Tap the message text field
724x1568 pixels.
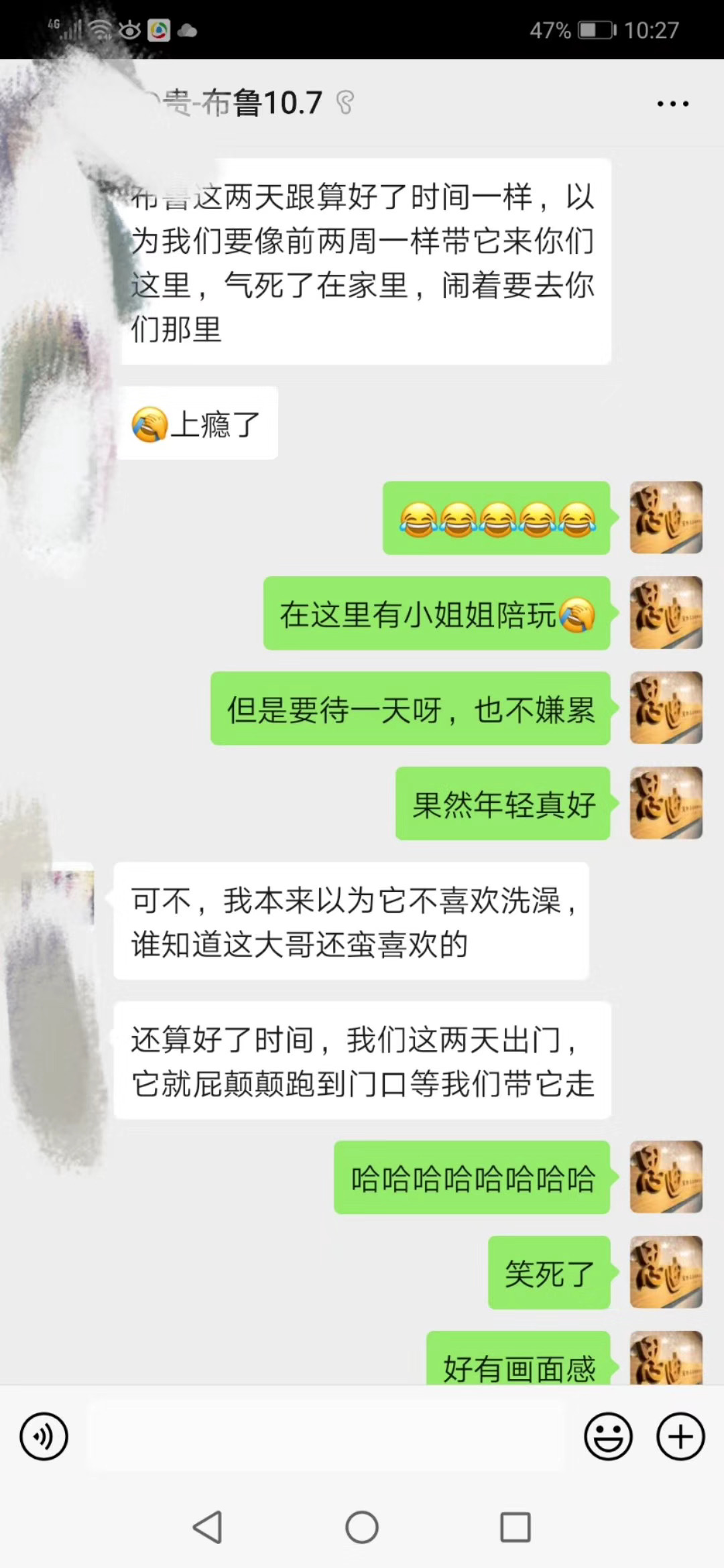click(x=325, y=1437)
